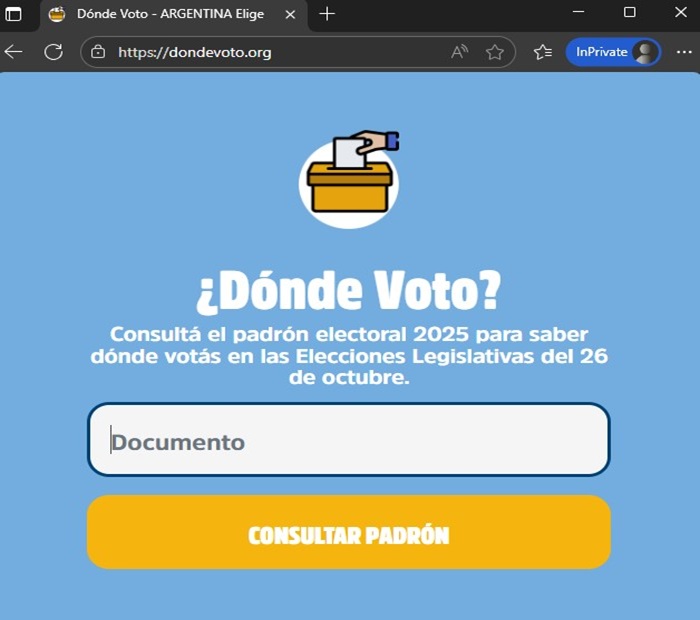Tap the Documento input field
Viewport: 700px width, 620px height.
pos(348,440)
